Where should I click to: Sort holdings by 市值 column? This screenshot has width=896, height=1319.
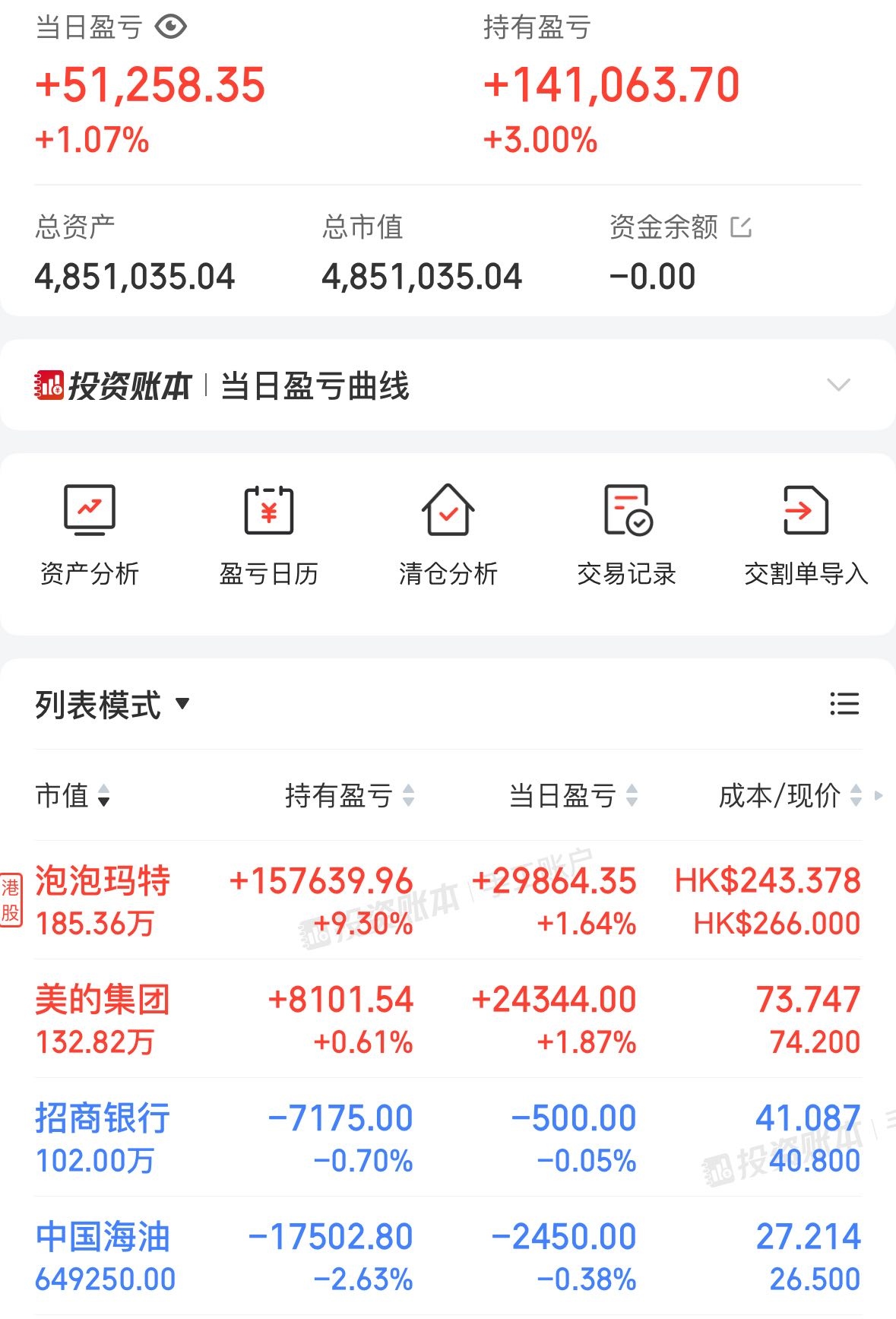(73, 796)
